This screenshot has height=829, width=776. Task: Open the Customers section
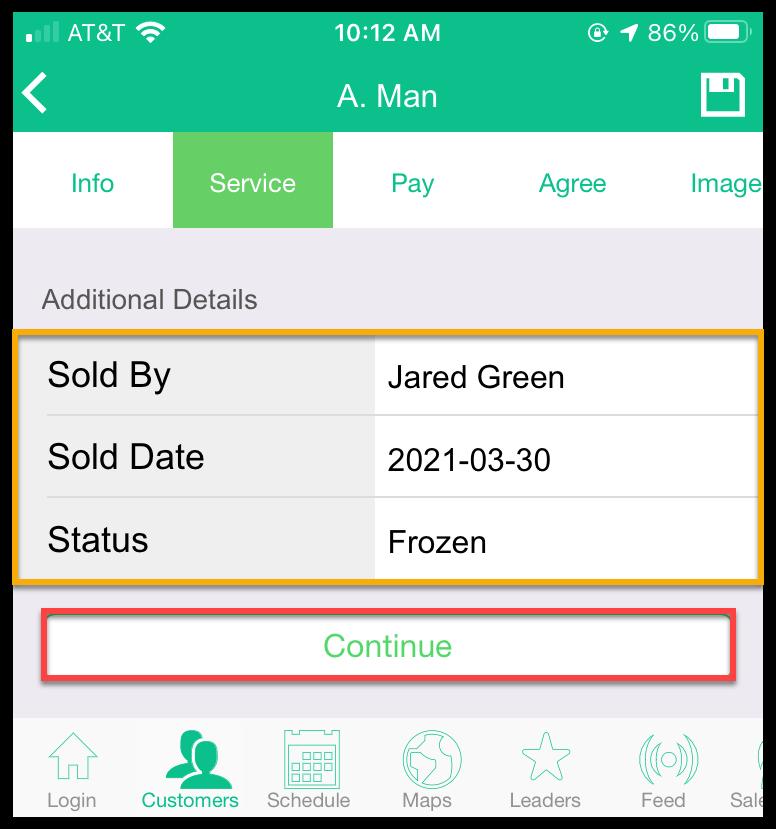[x=190, y=770]
